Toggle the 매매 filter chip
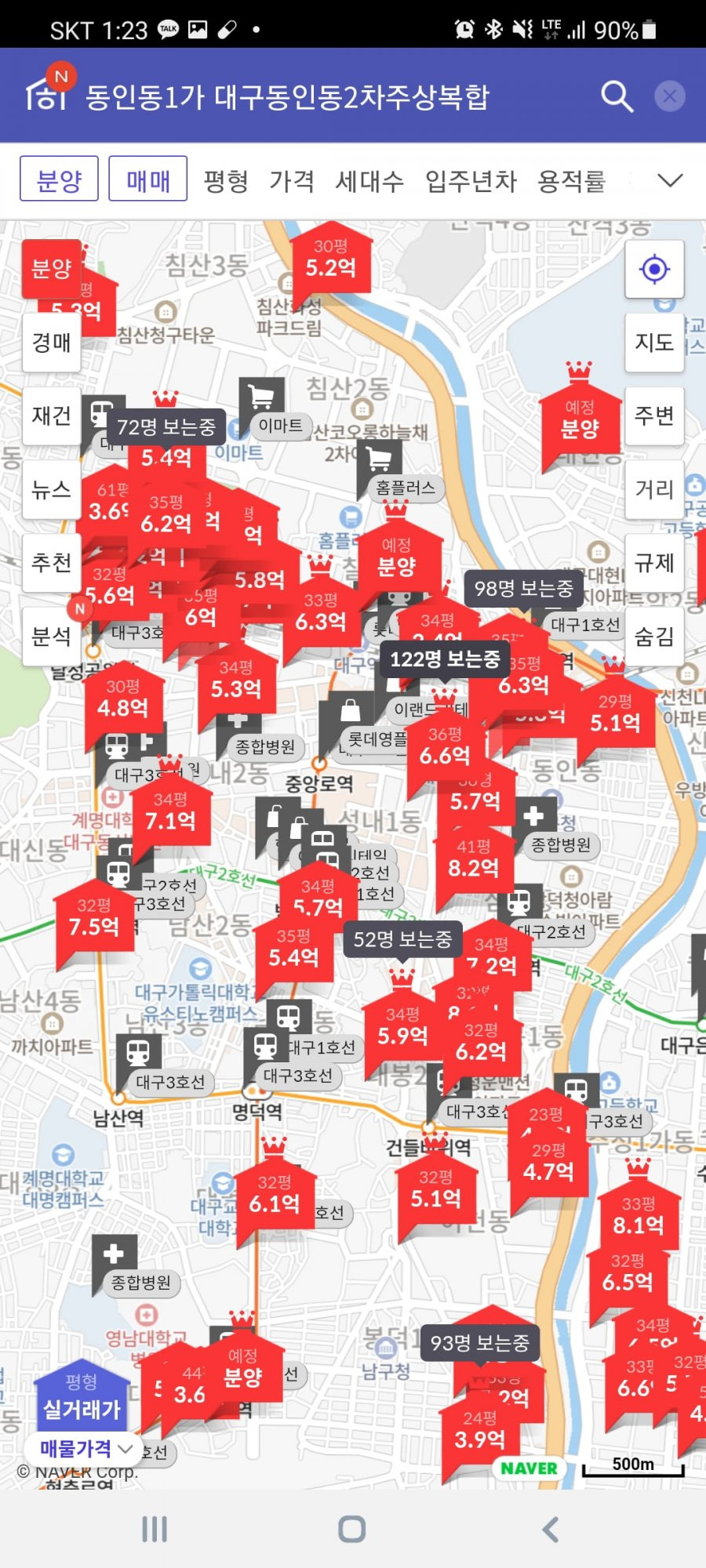This screenshot has width=706, height=1568. [x=147, y=179]
